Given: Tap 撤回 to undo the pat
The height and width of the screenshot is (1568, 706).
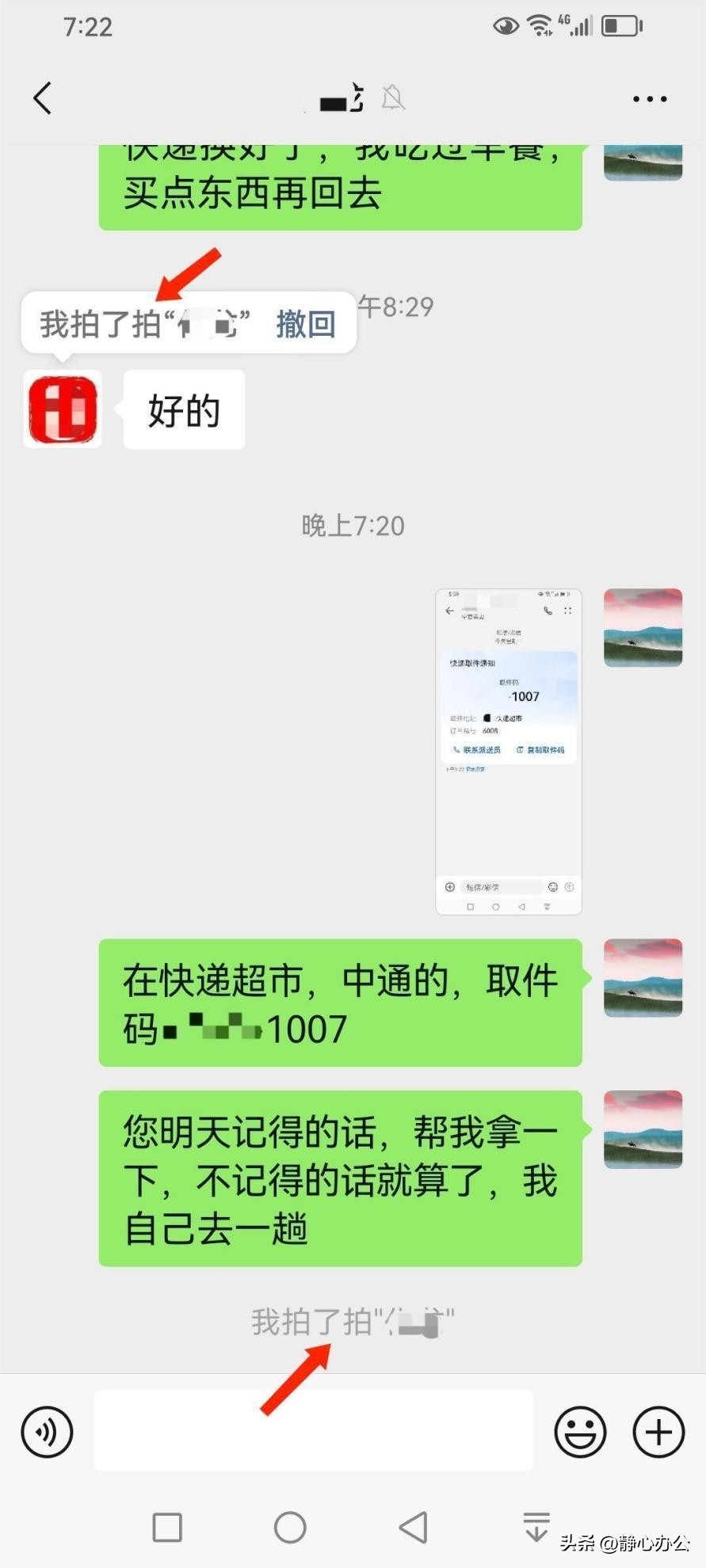Looking at the screenshot, I should pyautogui.click(x=305, y=324).
